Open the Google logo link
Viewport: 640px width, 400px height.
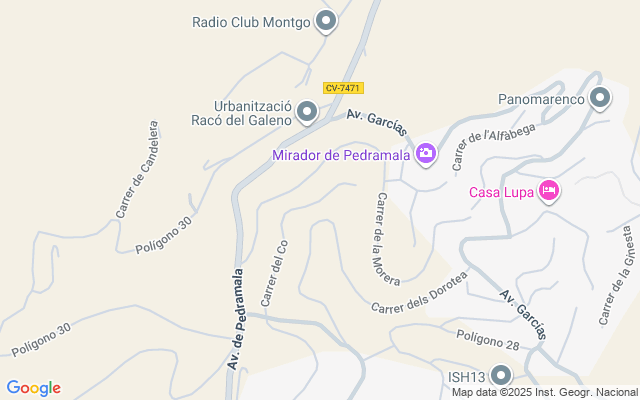click(x=33, y=388)
